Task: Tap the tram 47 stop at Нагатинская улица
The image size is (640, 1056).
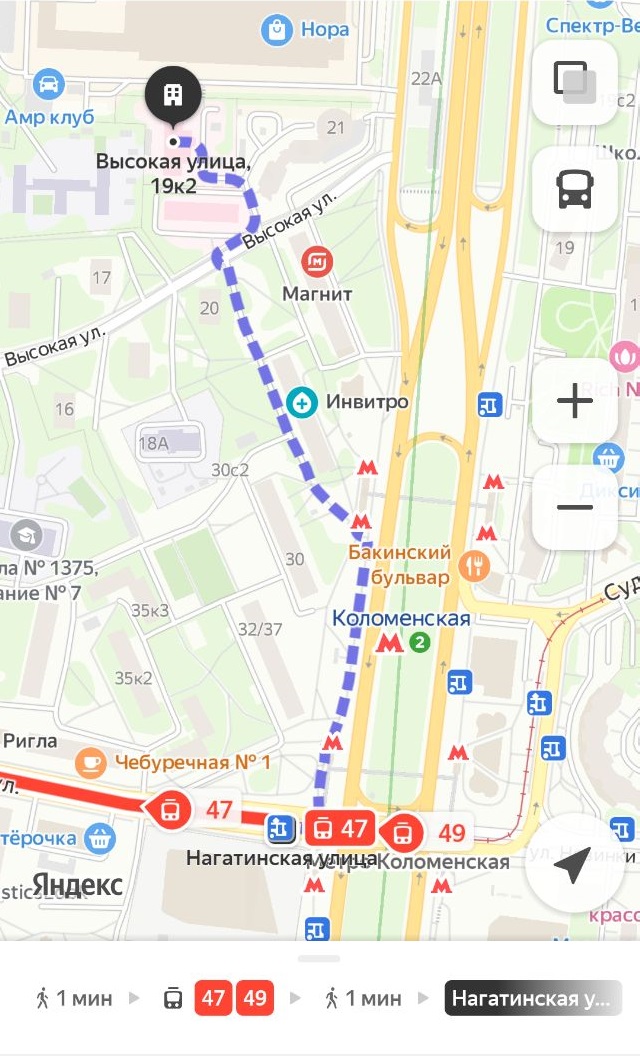Action: coord(339,829)
